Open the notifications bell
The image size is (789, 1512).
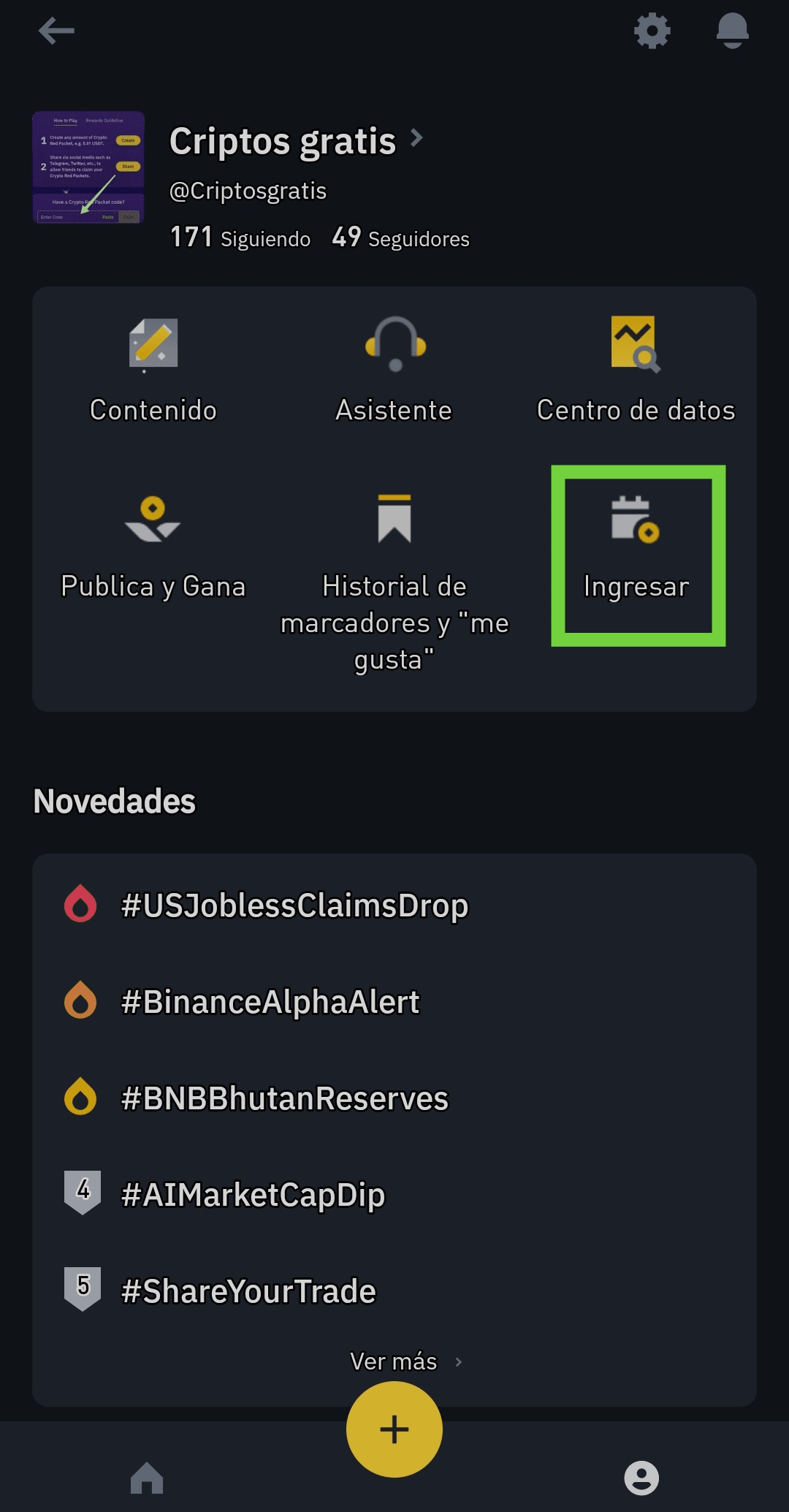click(732, 31)
